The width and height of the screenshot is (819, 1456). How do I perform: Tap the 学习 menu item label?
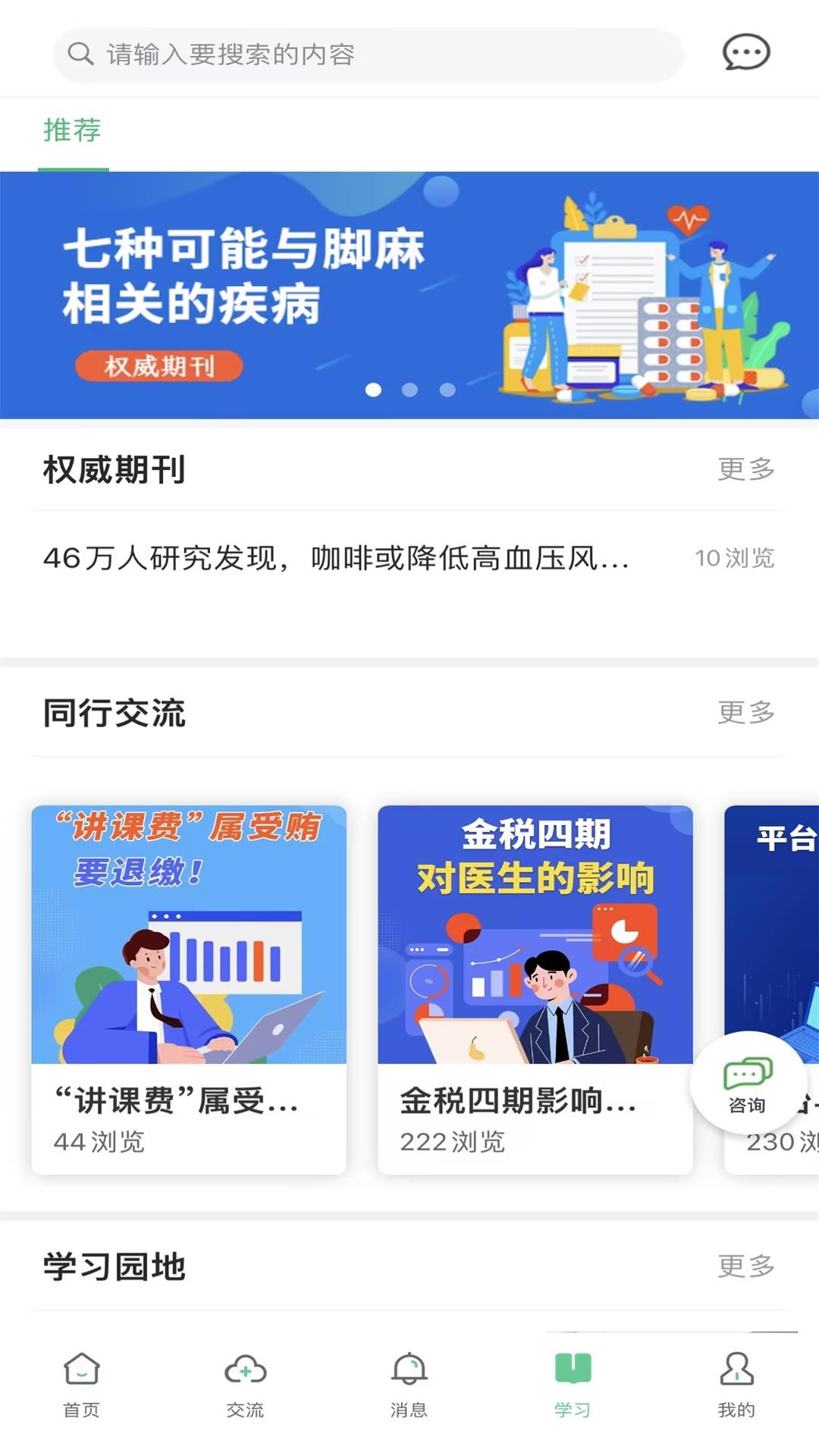pyautogui.click(x=573, y=1410)
